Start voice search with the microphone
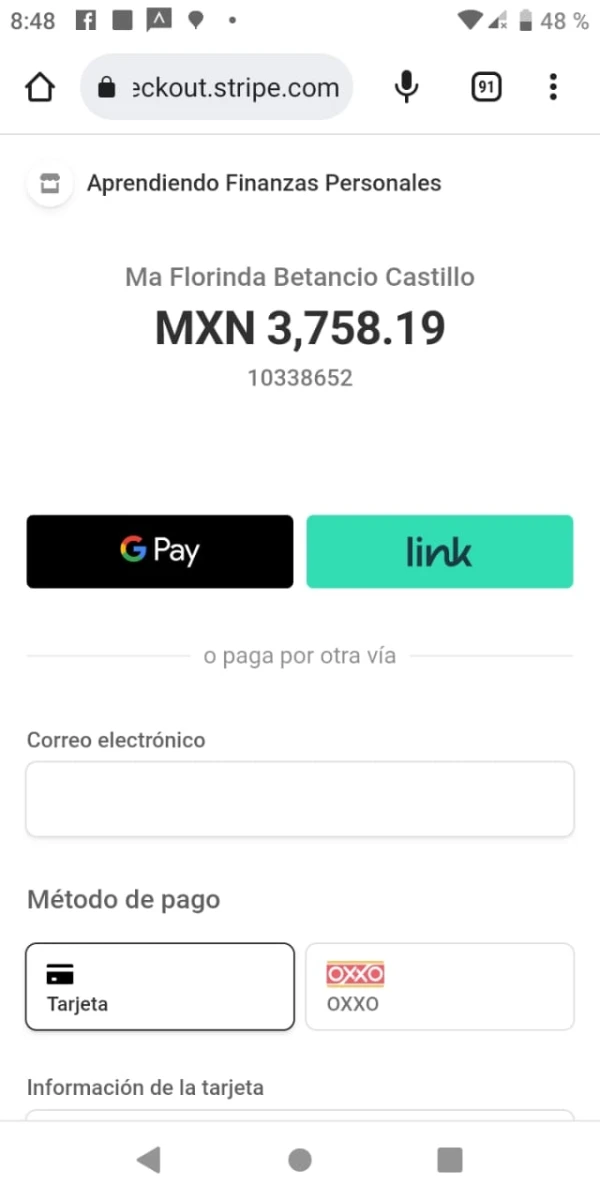This screenshot has height=1200, width=600. [406, 88]
